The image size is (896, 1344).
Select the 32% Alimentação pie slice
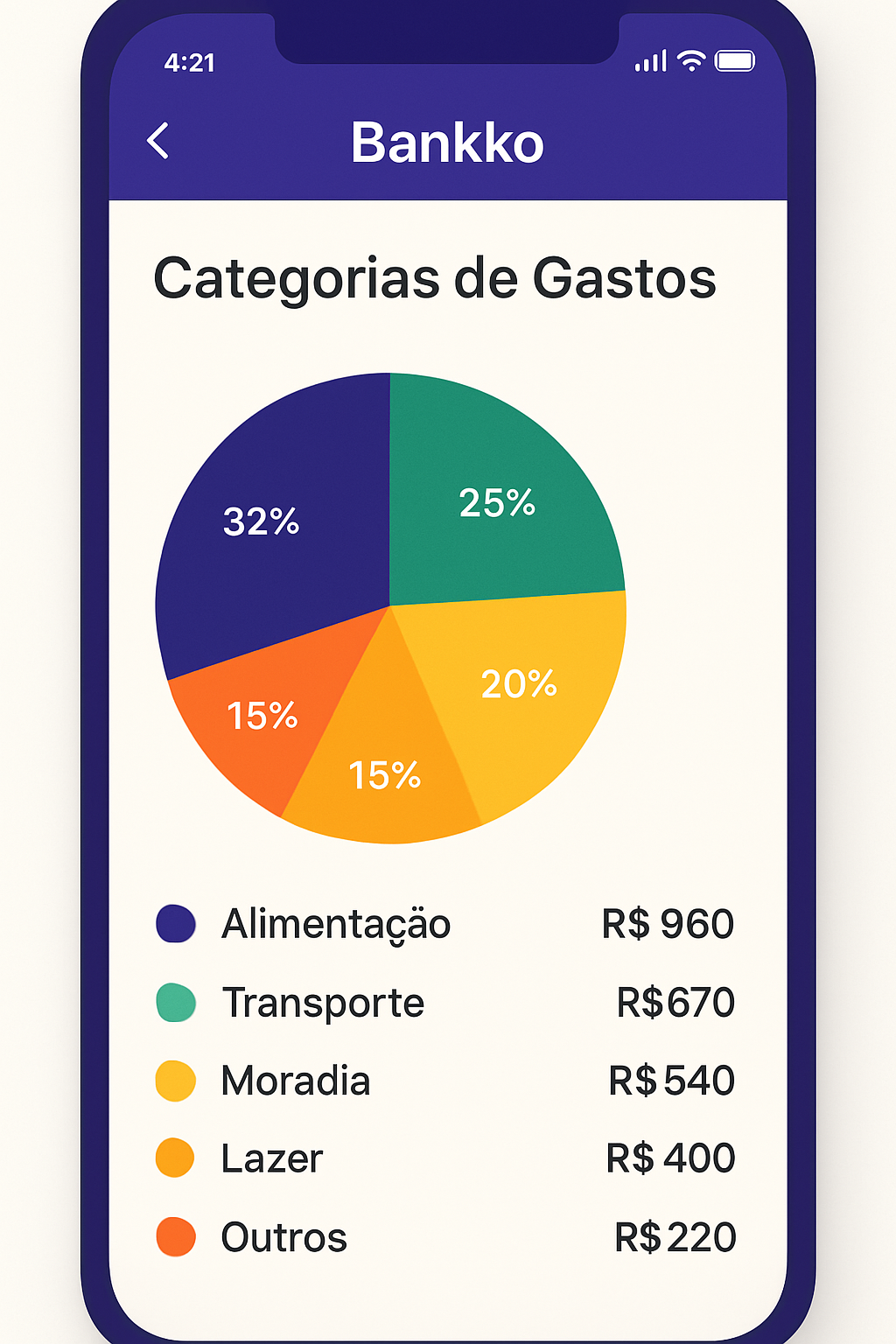[262, 521]
